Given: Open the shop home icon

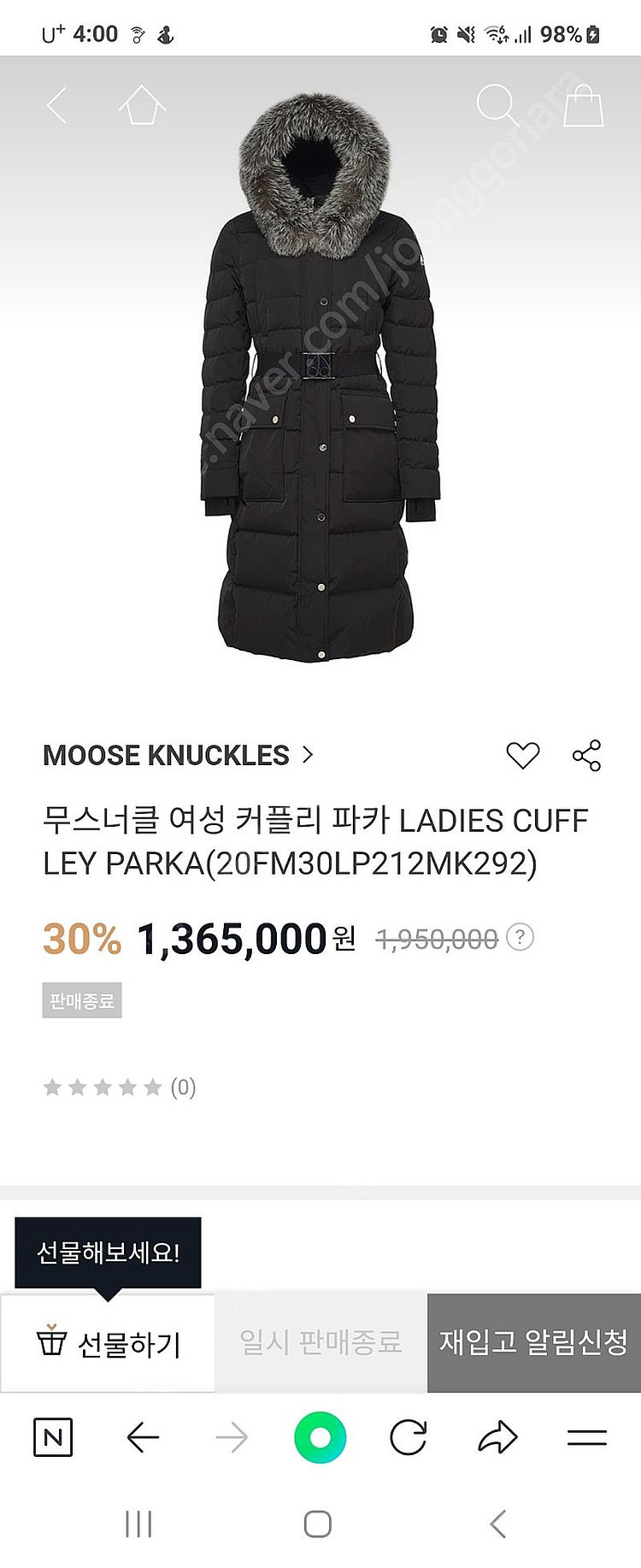Looking at the screenshot, I should [141, 105].
